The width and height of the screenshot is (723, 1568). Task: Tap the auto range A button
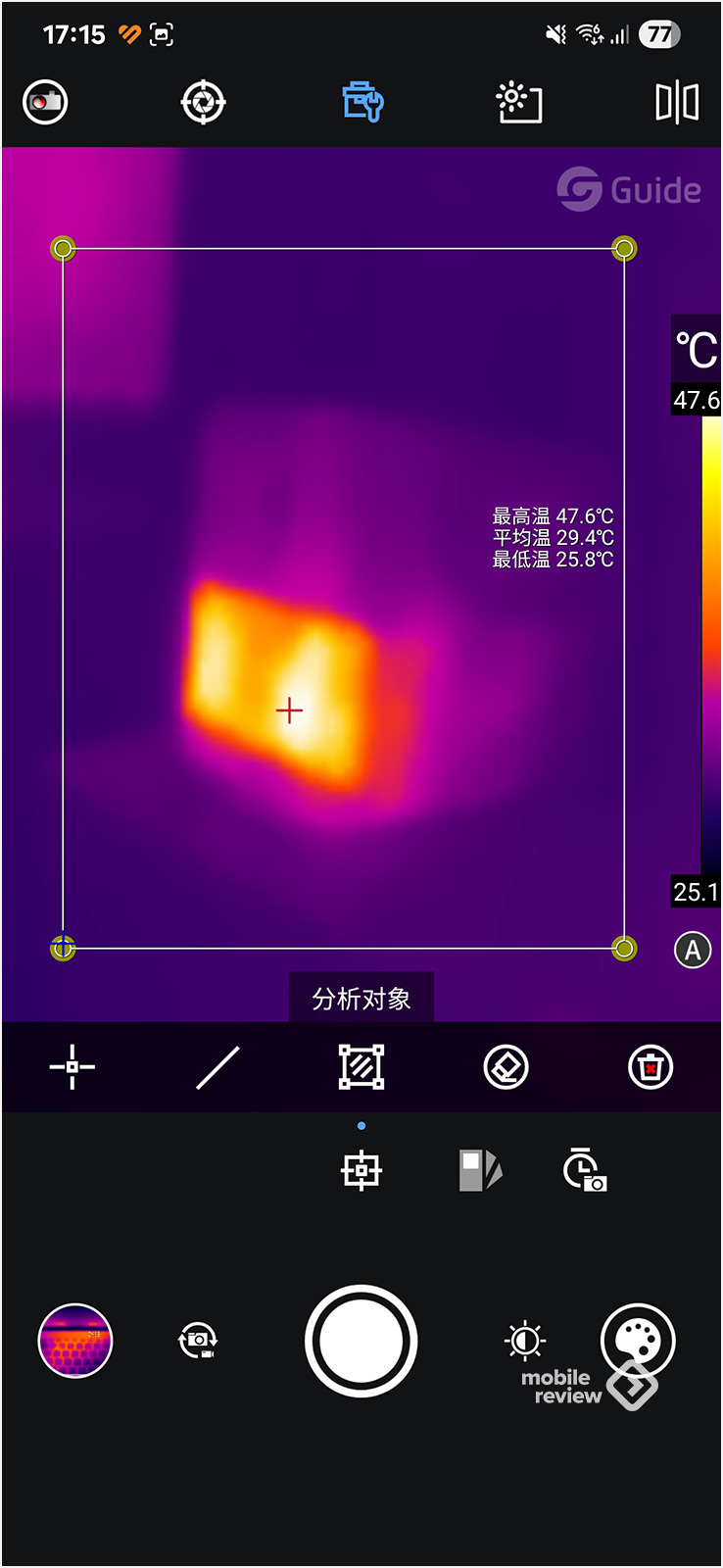coord(693,950)
